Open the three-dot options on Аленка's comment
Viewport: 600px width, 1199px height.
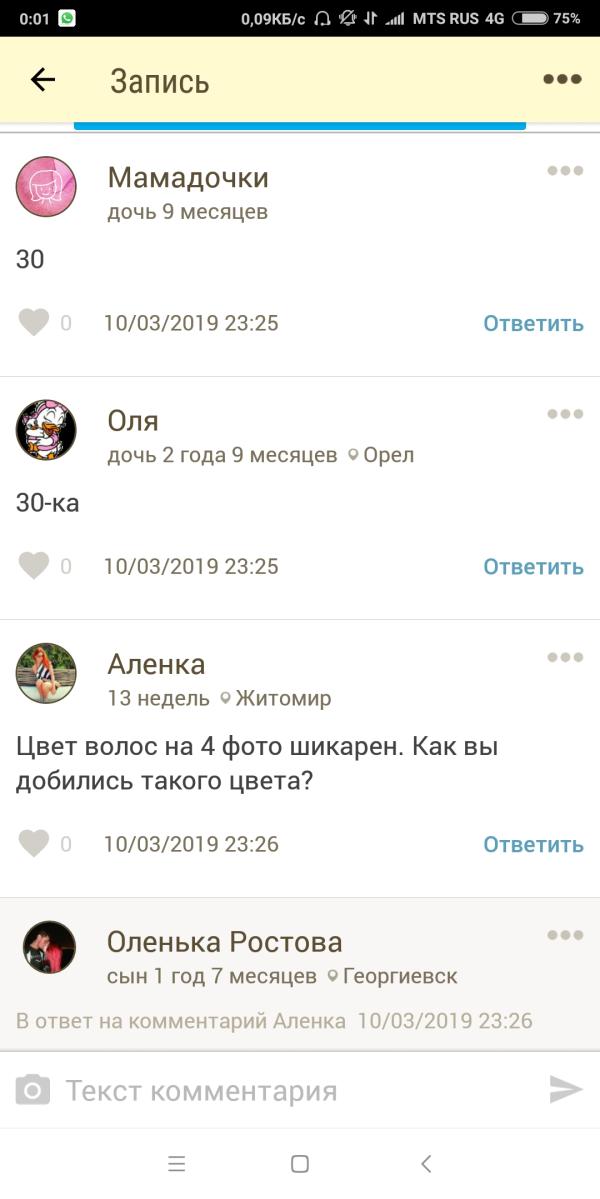click(x=566, y=657)
